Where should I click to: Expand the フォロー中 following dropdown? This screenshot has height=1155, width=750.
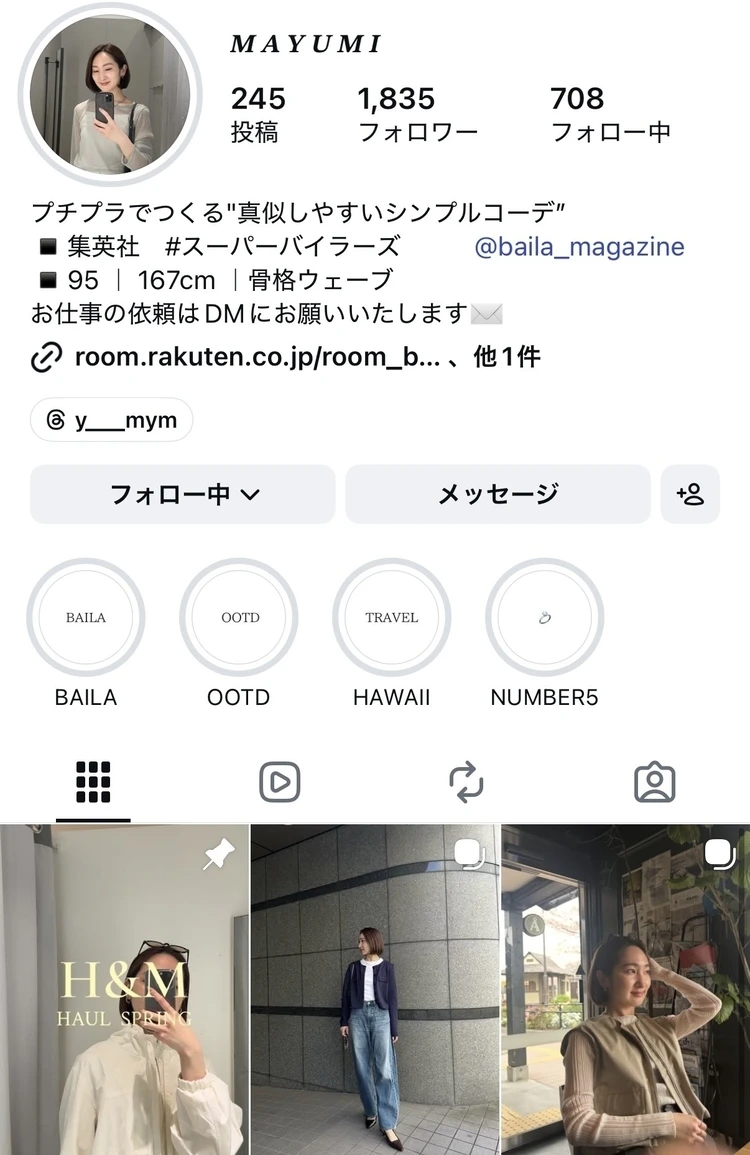pos(183,494)
